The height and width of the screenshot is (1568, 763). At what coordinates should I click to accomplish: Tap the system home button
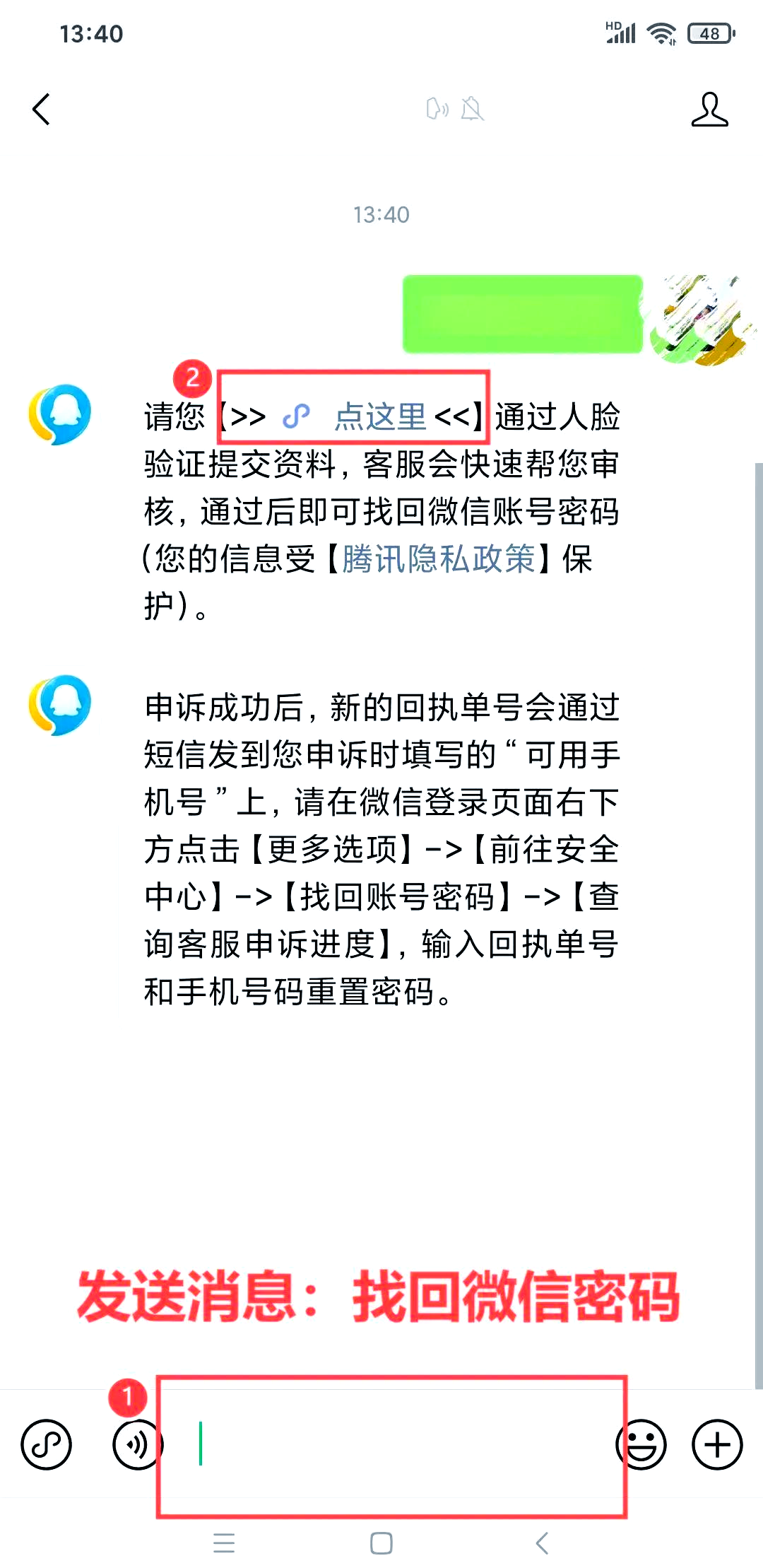point(381,1543)
